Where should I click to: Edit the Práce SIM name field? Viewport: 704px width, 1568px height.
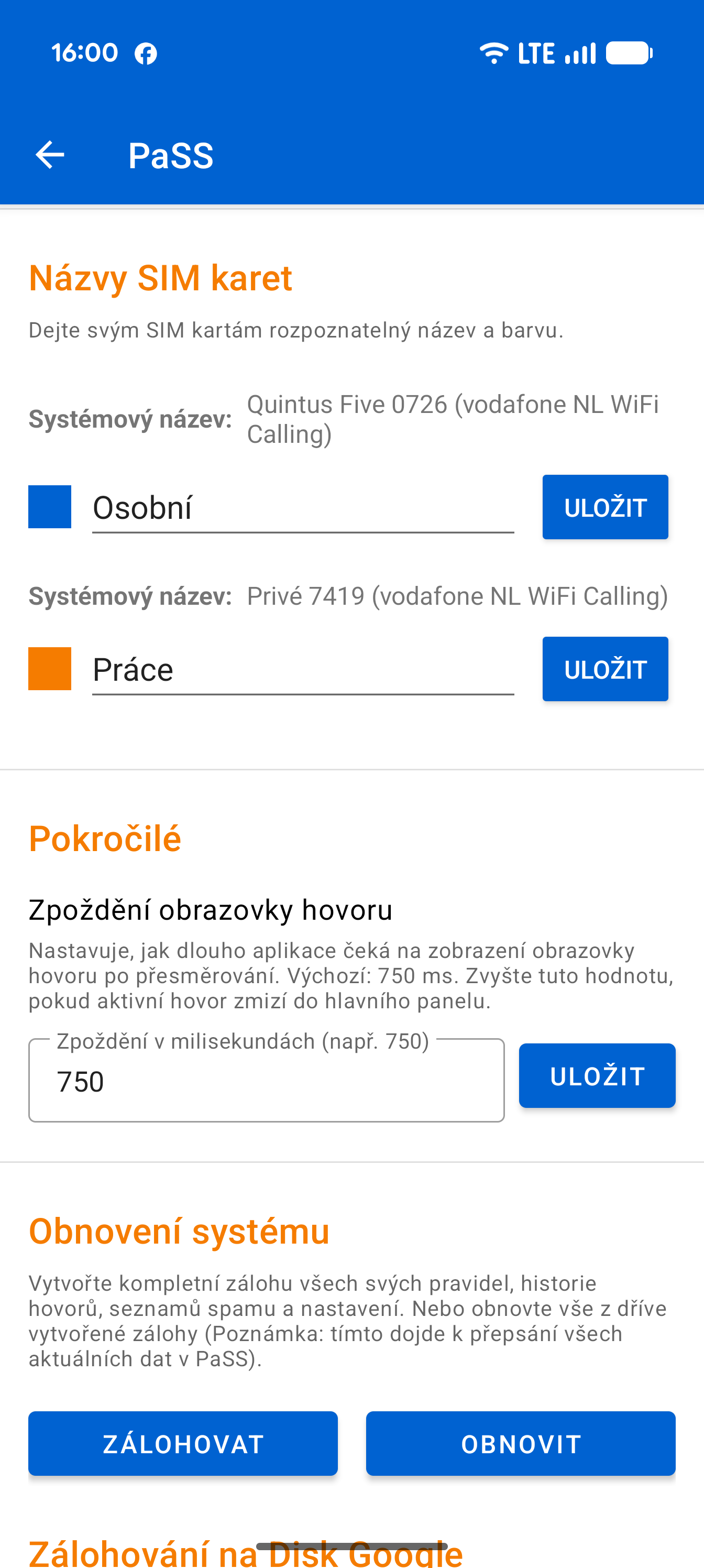pos(303,670)
